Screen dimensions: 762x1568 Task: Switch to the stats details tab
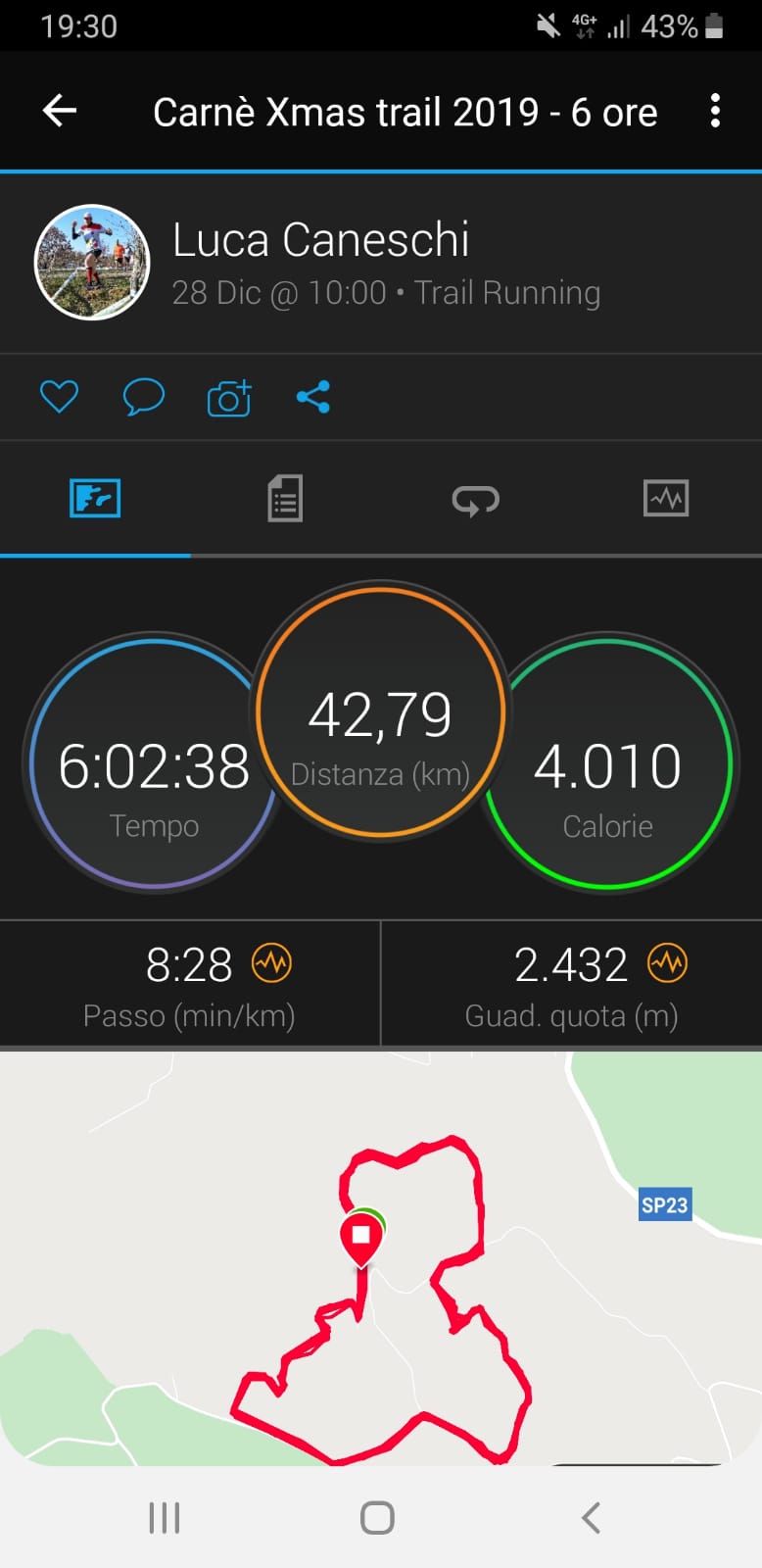click(285, 499)
